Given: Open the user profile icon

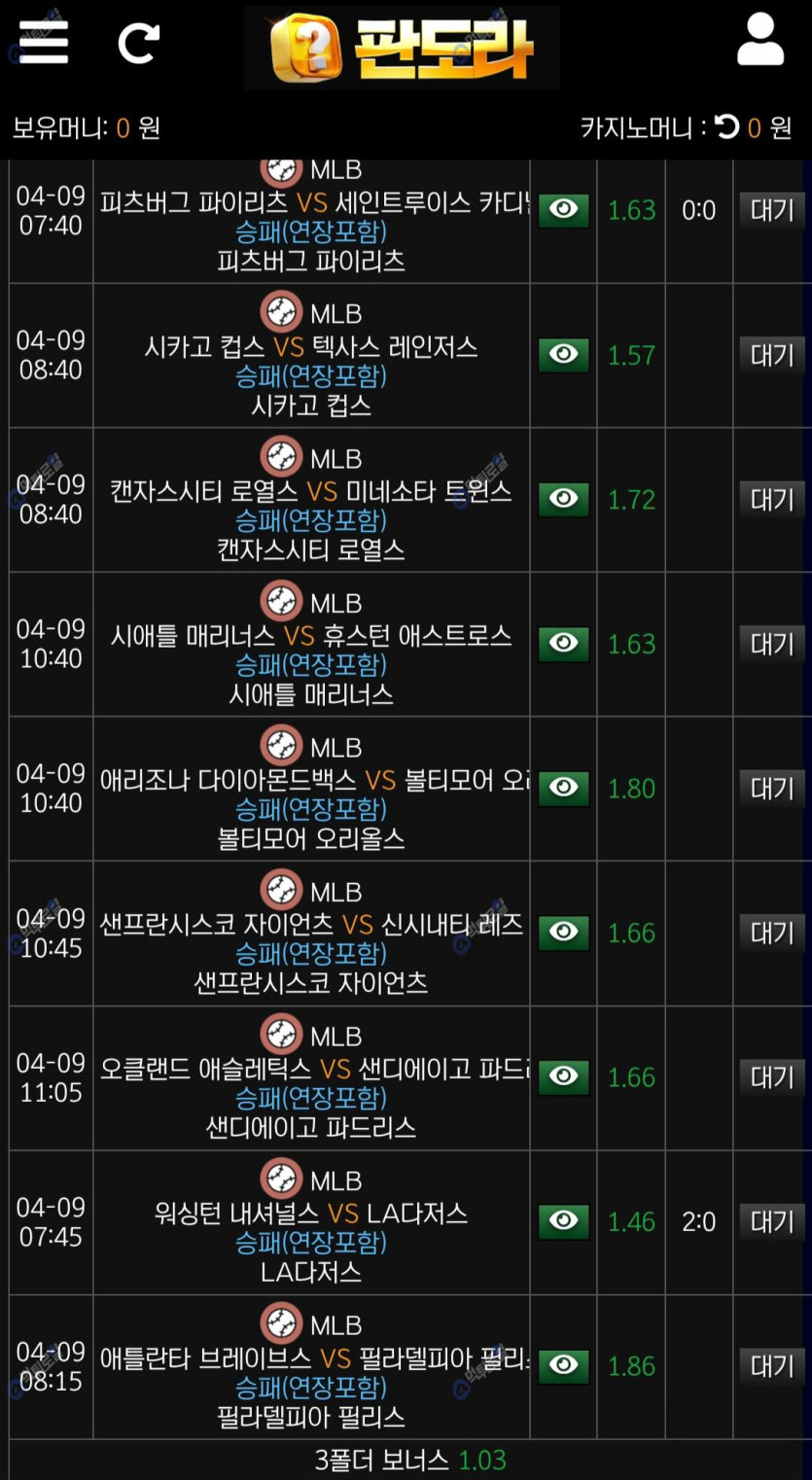Looking at the screenshot, I should [760, 40].
